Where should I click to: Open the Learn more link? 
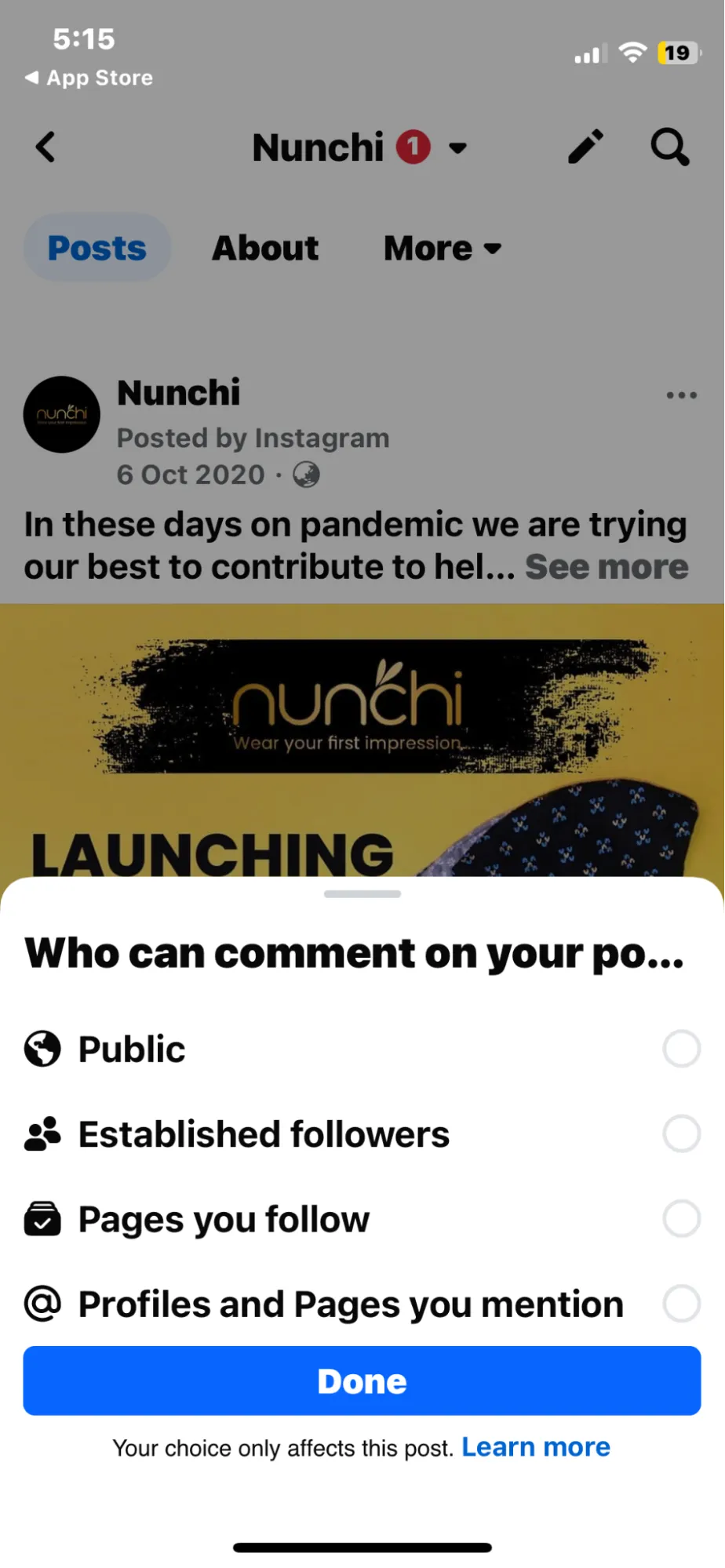[x=536, y=1447]
